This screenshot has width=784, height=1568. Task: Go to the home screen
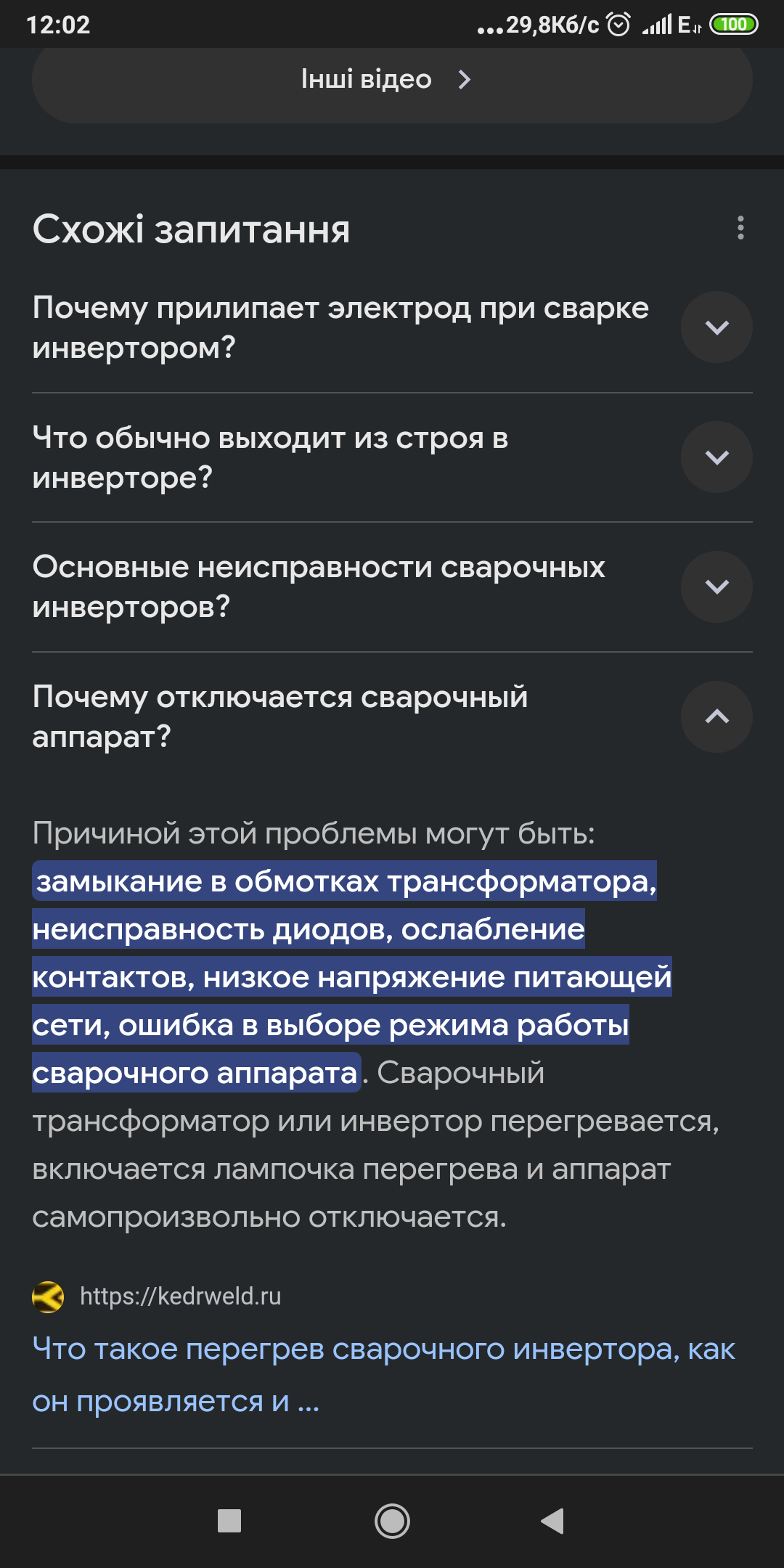[392, 1521]
